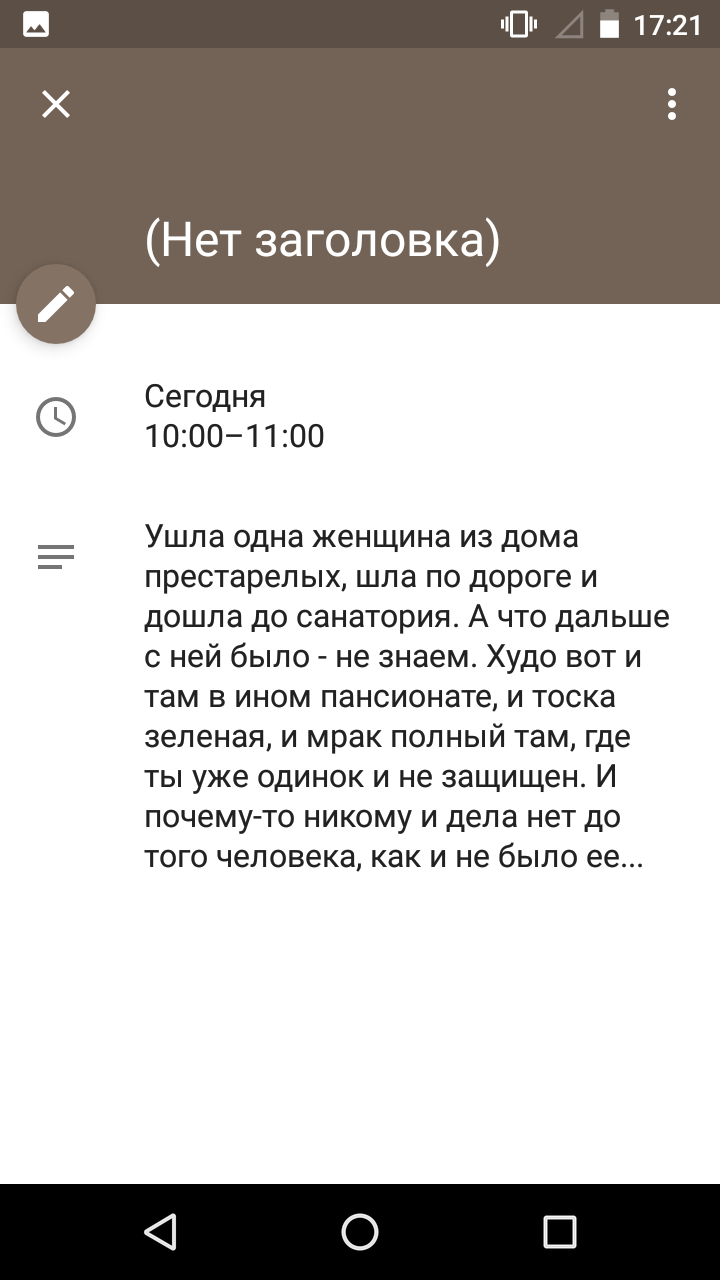
Task: Close the event details view
Action: [56, 104]
